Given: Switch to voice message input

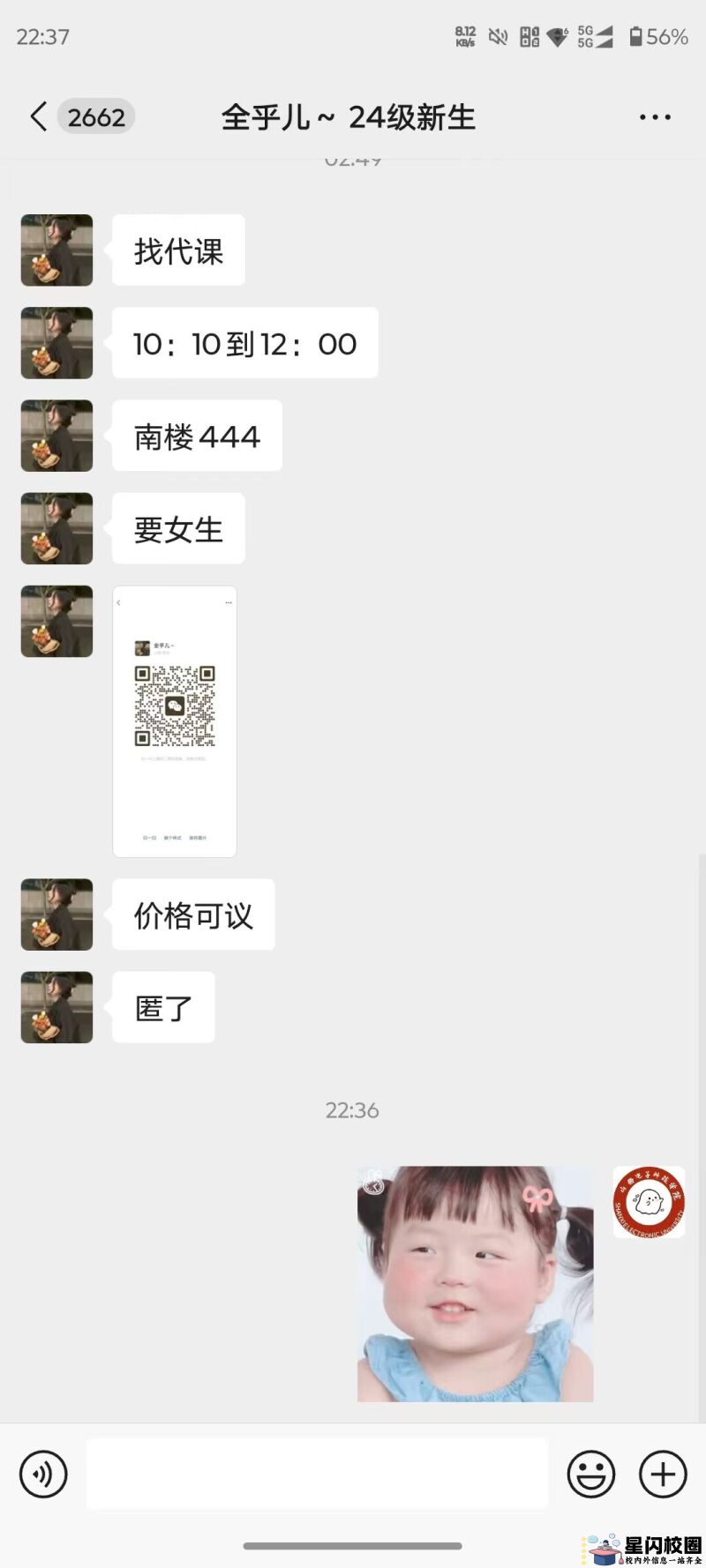Looking at the screenshot, I should tap(43, 1474).
